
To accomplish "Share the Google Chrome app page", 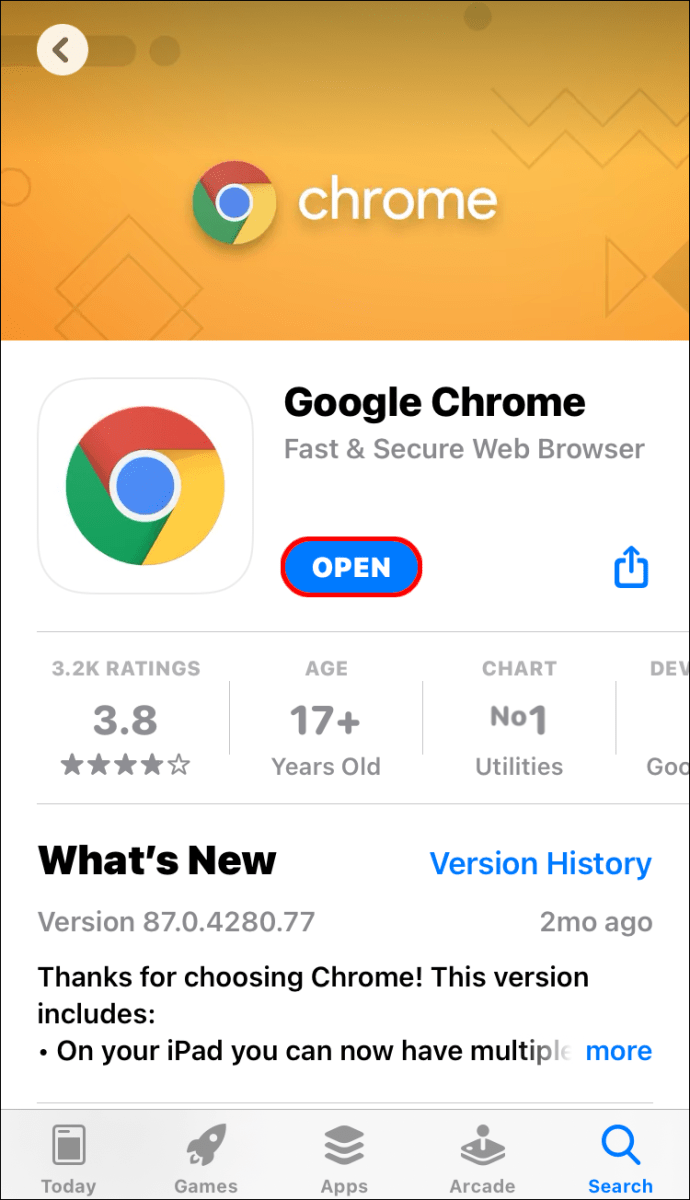I will 631,568.
